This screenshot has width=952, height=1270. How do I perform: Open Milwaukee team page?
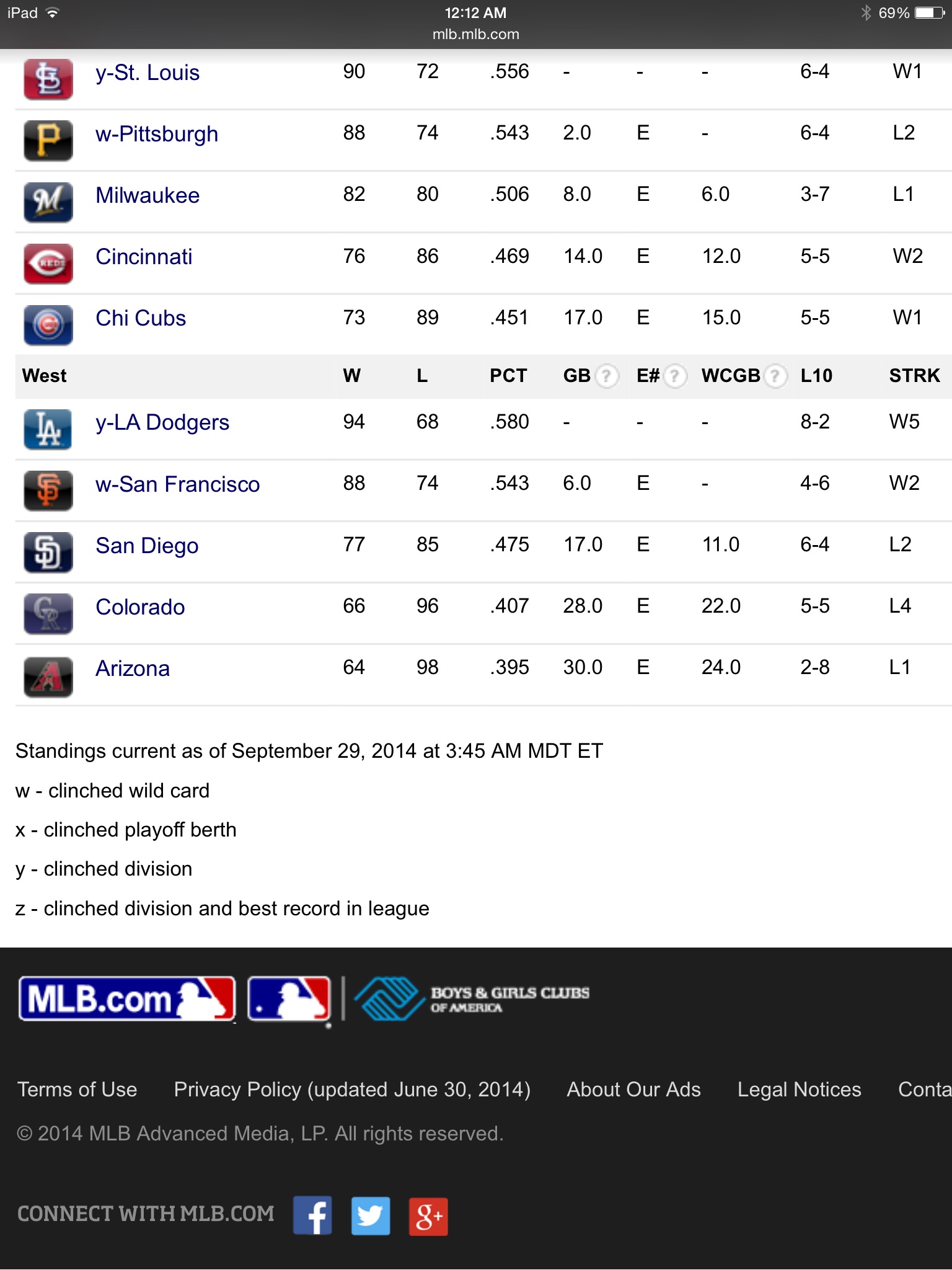[148, 195]
